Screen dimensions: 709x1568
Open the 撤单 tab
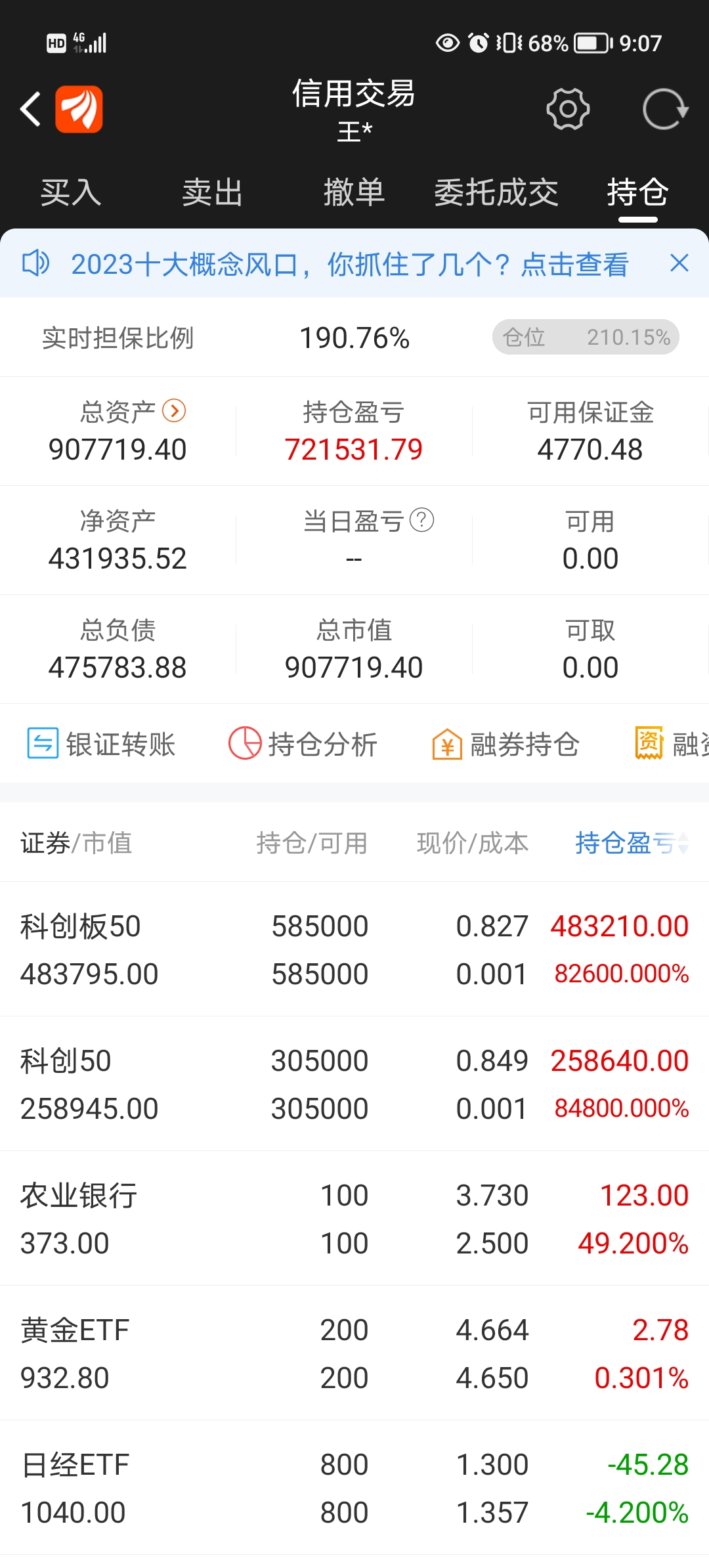point(354,192)
